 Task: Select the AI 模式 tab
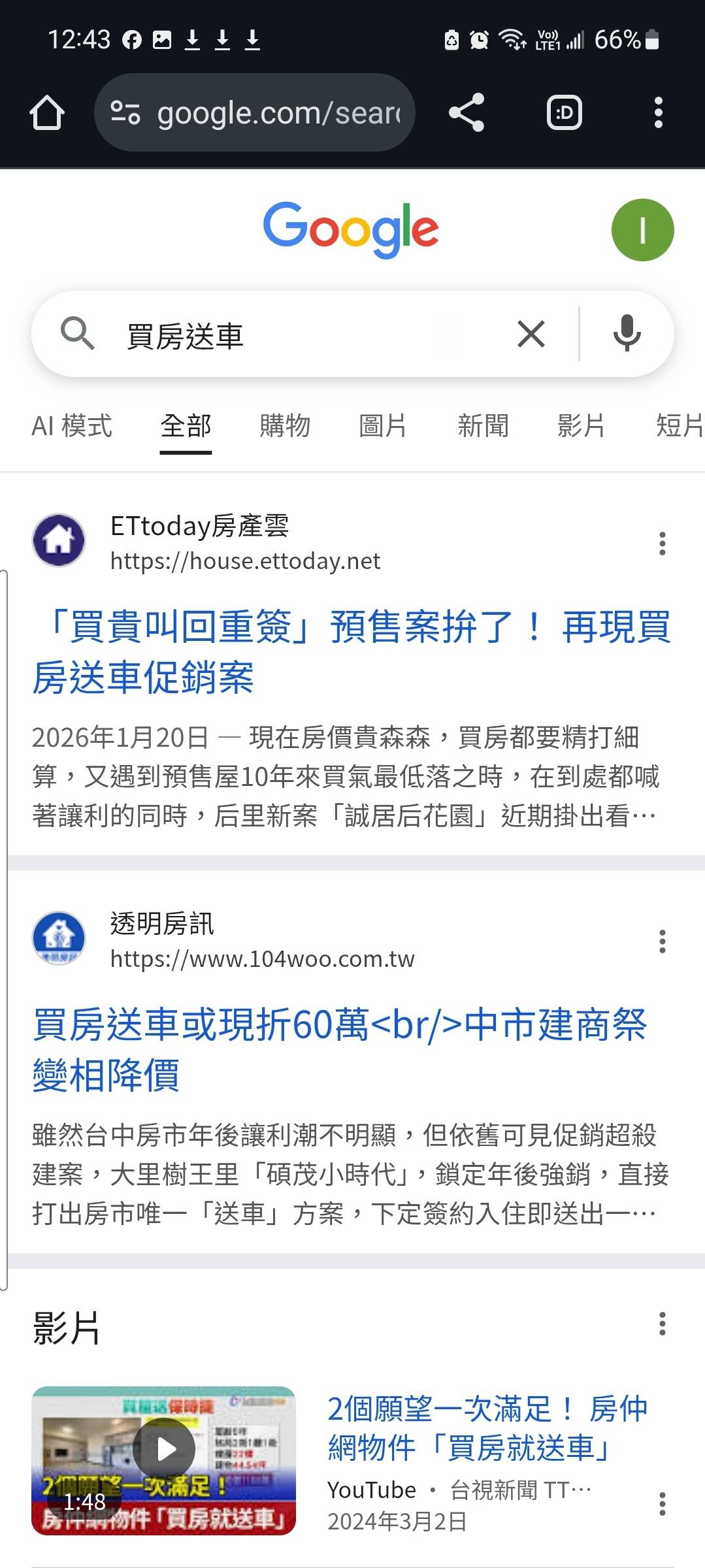tap(73, 426)
